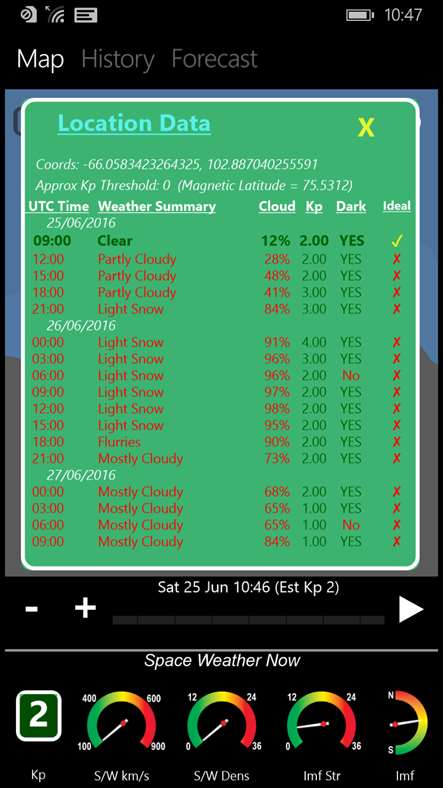Tap the plus zoom button
Screen dimensions: 443x788
pos(85,609)
